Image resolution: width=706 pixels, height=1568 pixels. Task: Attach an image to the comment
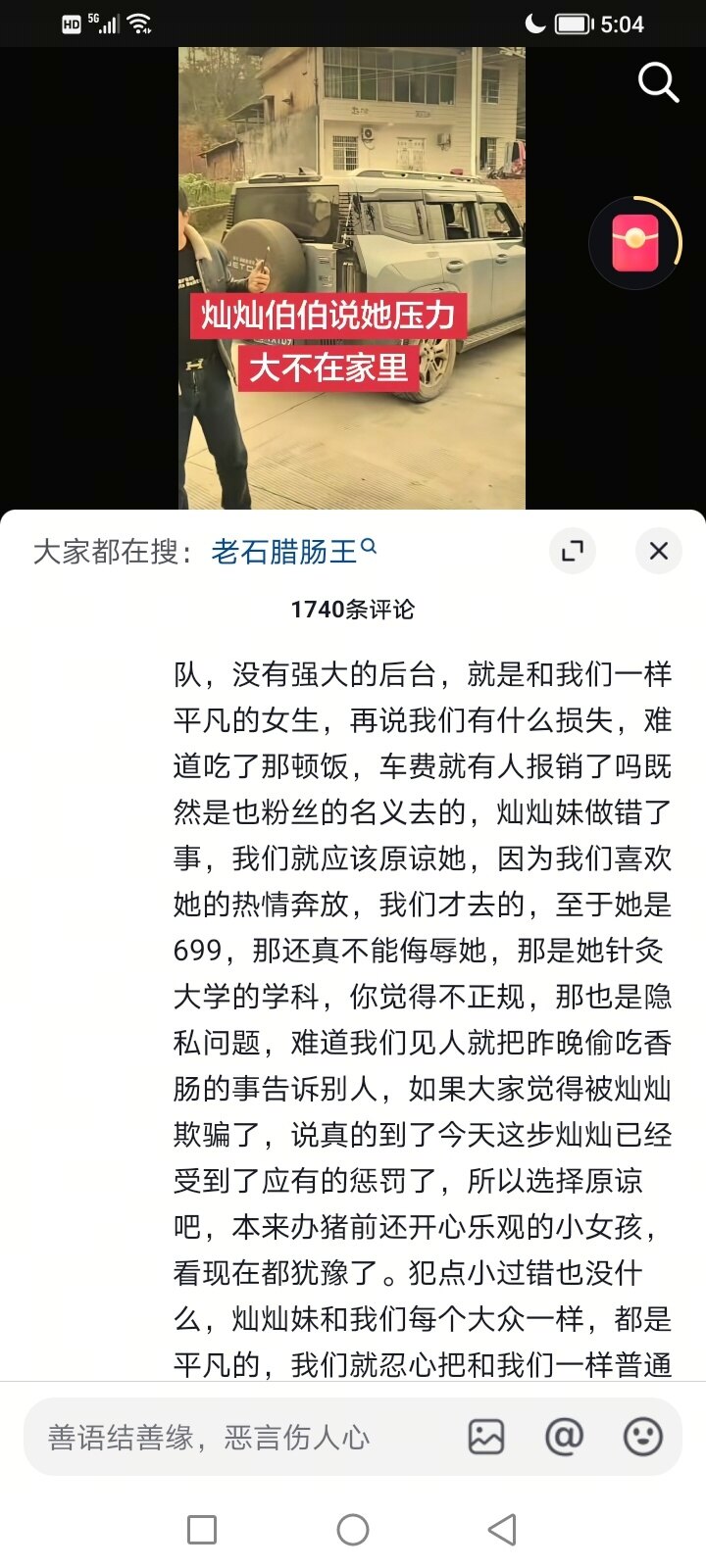(x=486, y=1438)
